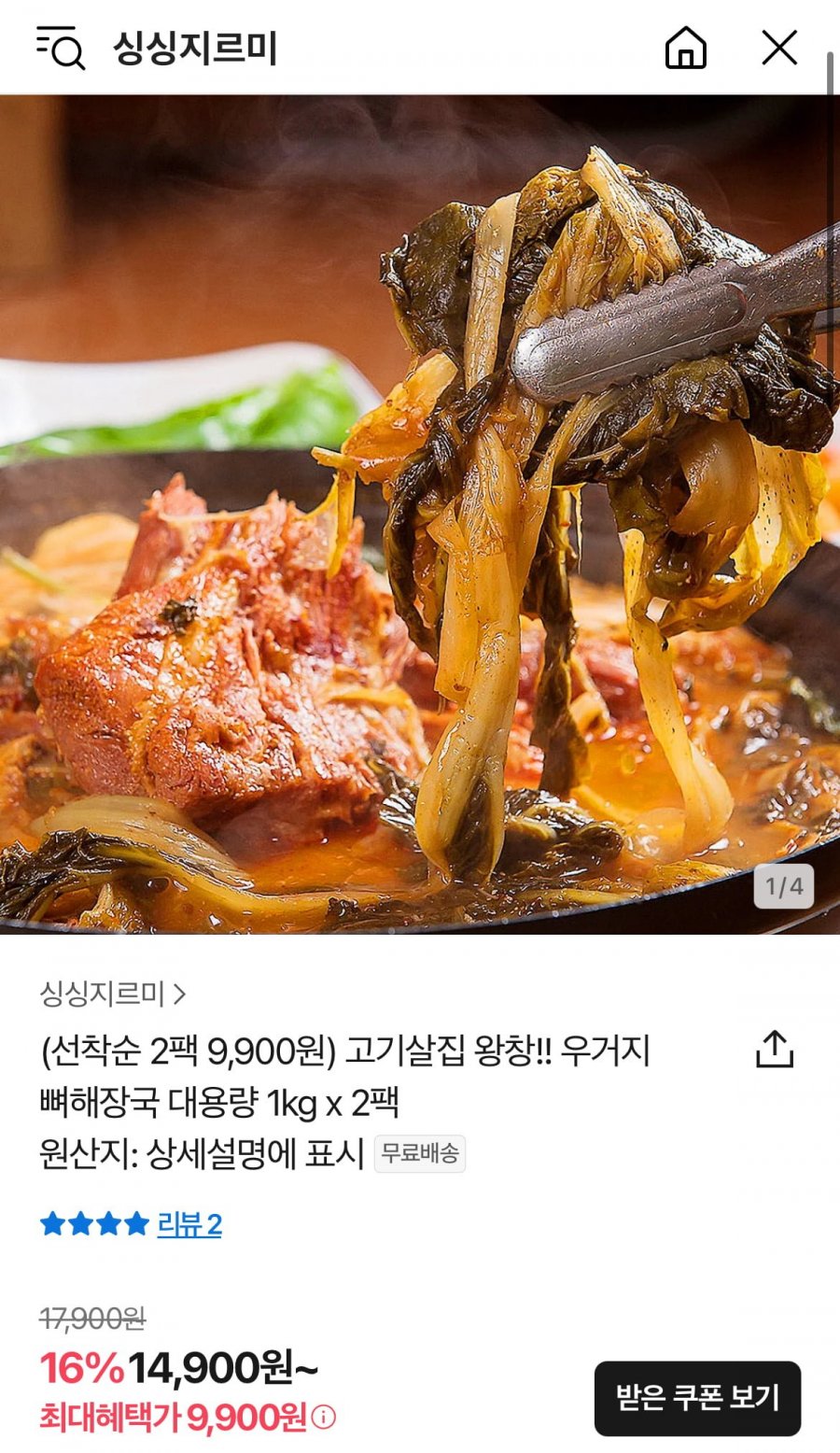Image resolution: width=840 pixels, height=1453 pixels.
Task: Open the product photo of the stew
Action: 420,514
